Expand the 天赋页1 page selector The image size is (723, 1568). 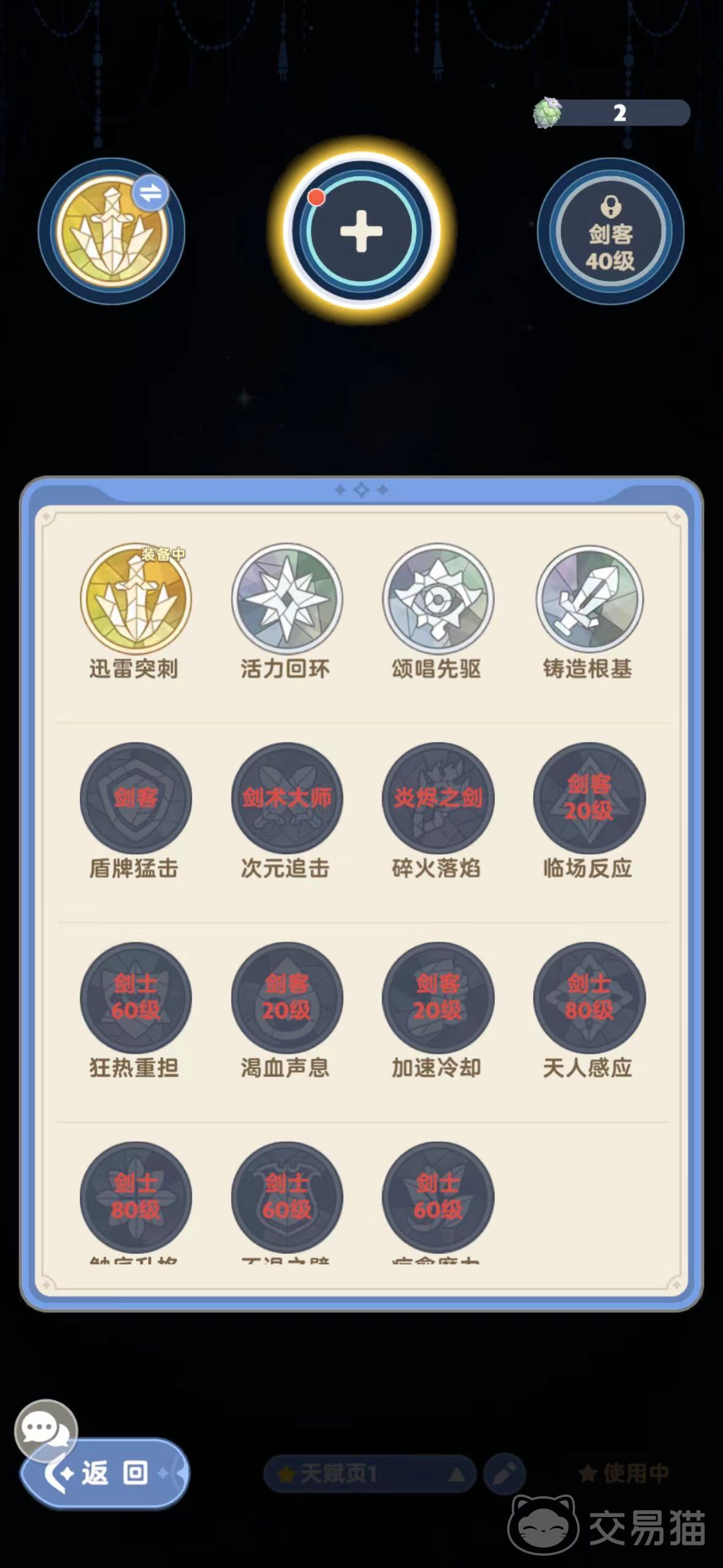[370, 1474]
